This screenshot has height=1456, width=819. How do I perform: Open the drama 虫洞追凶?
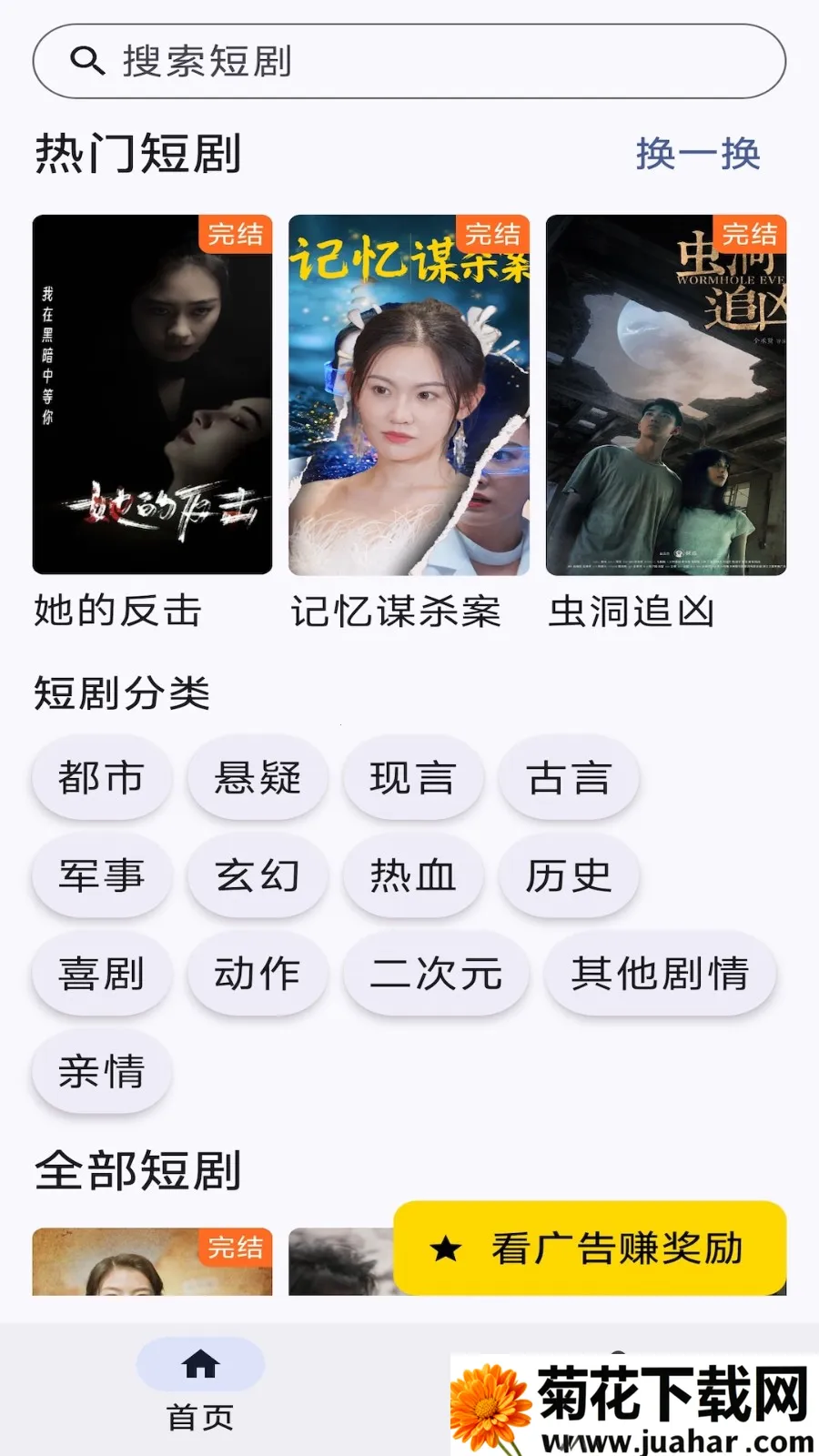pyautogui.click(x=665, y=395)
